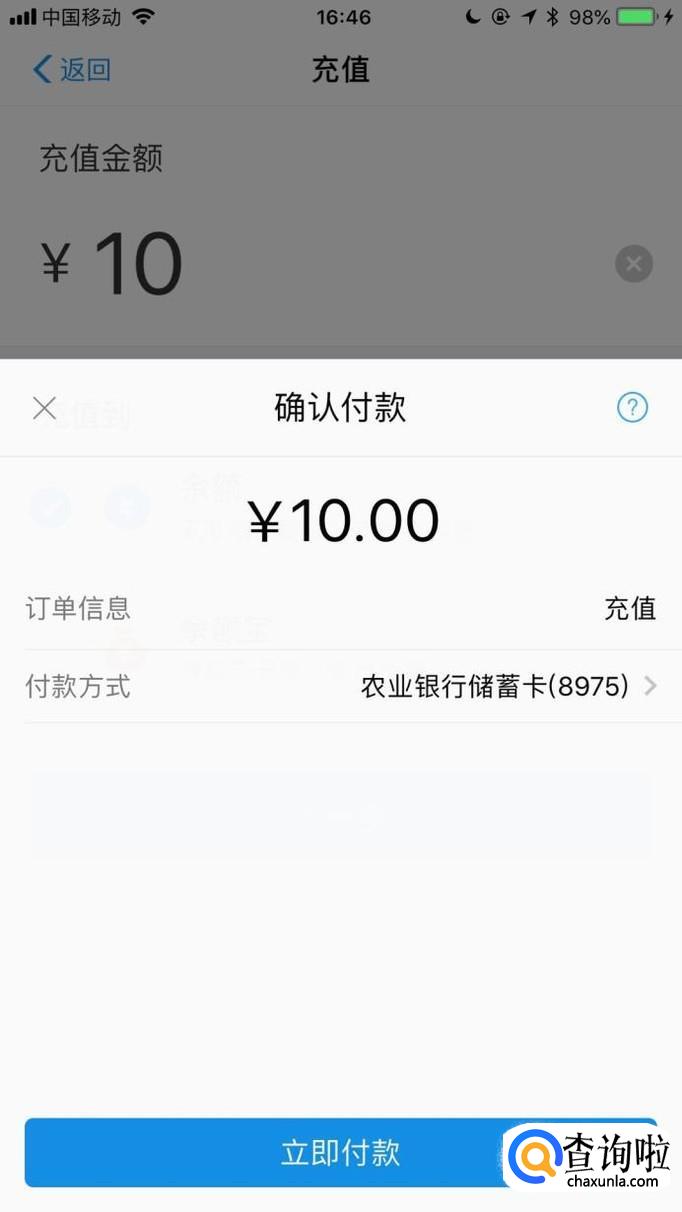Open the help question mark icon
682x1212 pixels.
coord(632,408)
